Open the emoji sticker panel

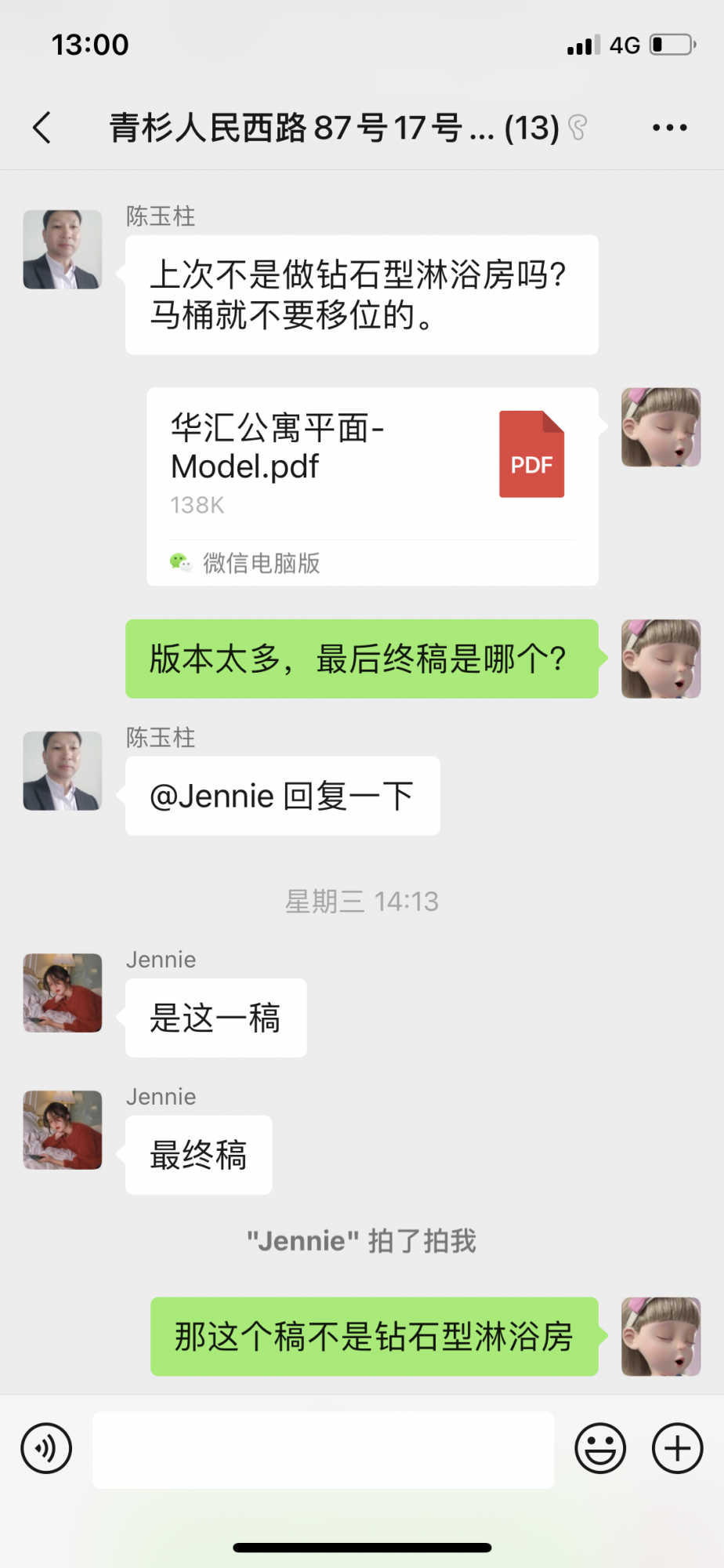pos(600,1448)
